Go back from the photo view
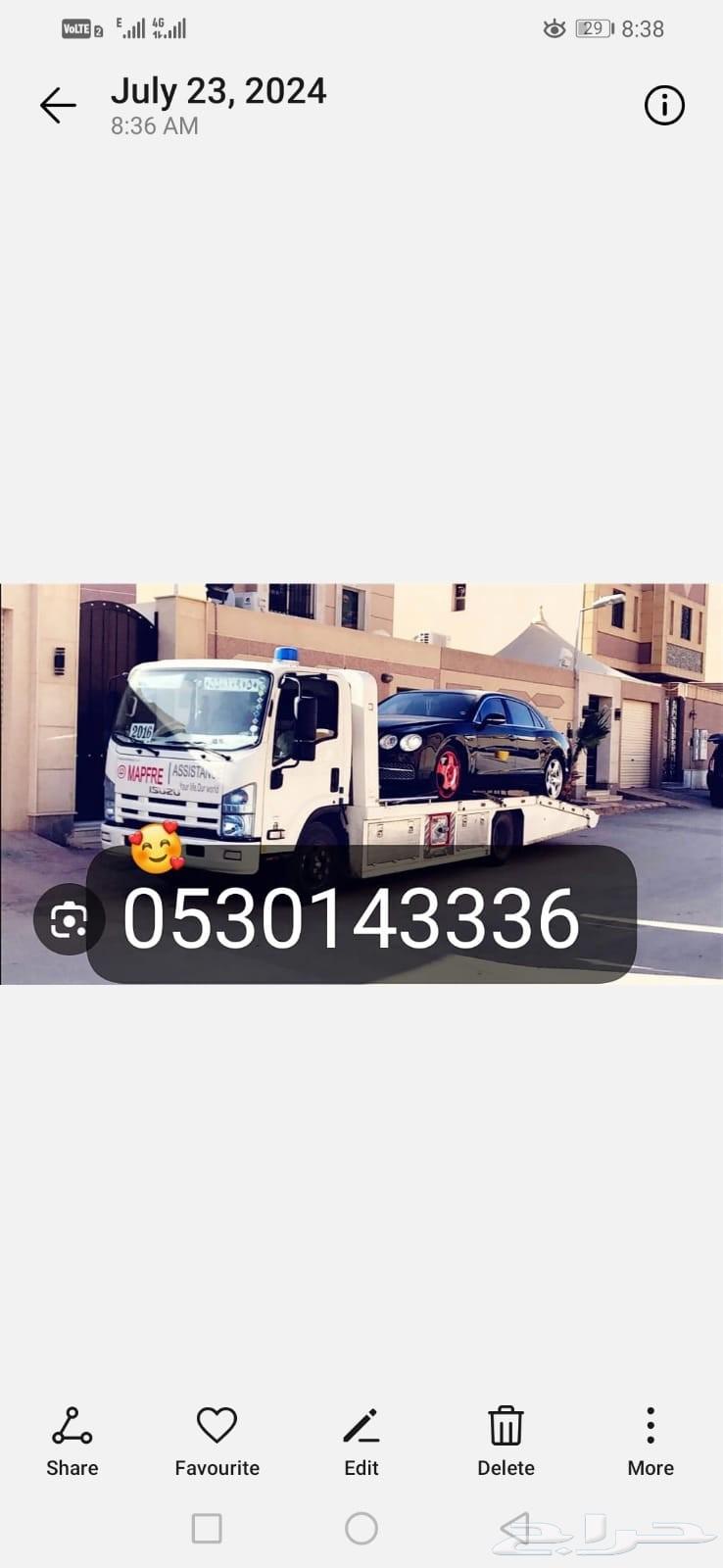The height and width of the screenshot is (1568, 723). [x=58, y=105]
